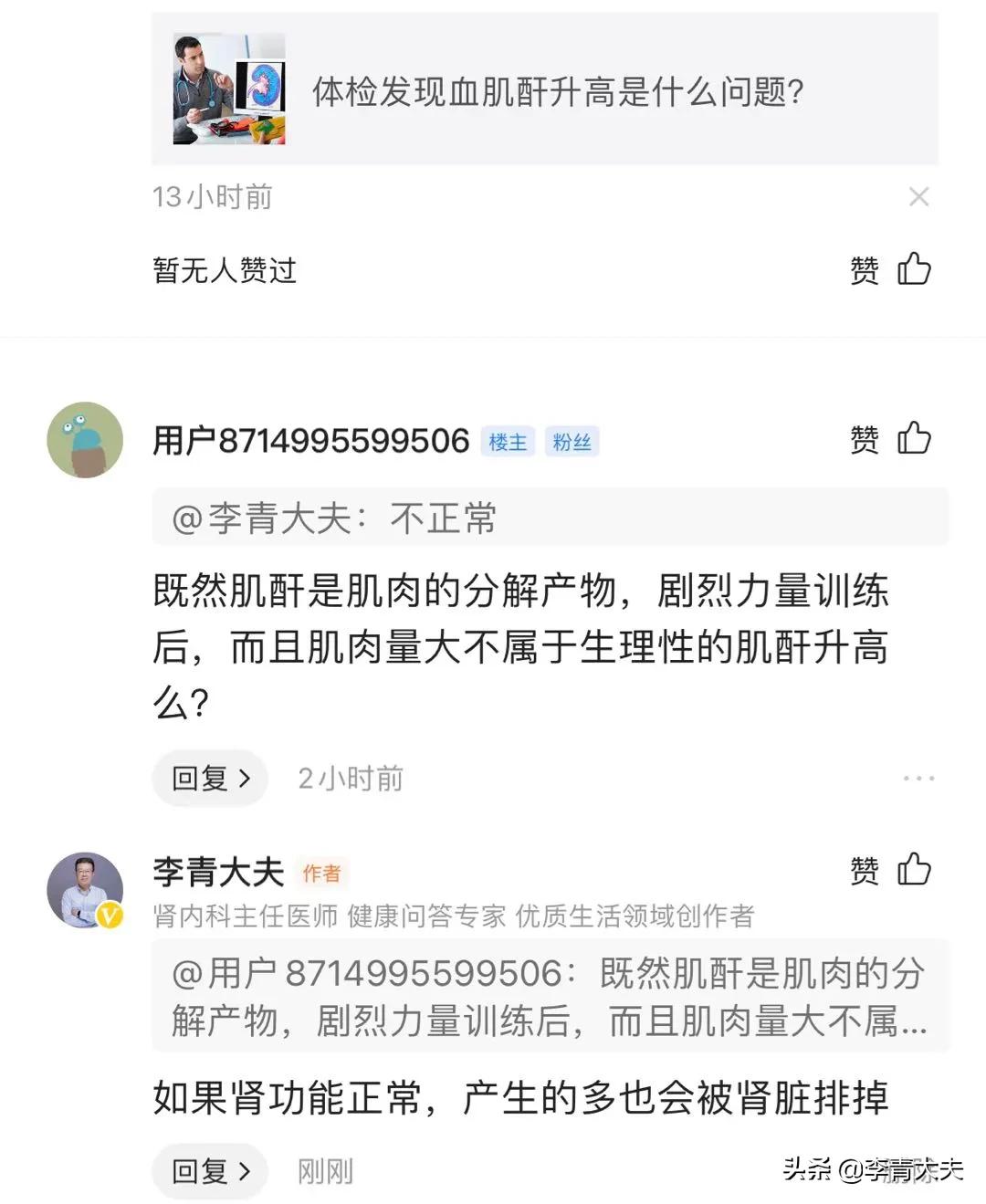Open the 回复 arrow on 李青大夫's reply
The width and height of the screenshot is (986, 1204).
(x=208, y=1170)
